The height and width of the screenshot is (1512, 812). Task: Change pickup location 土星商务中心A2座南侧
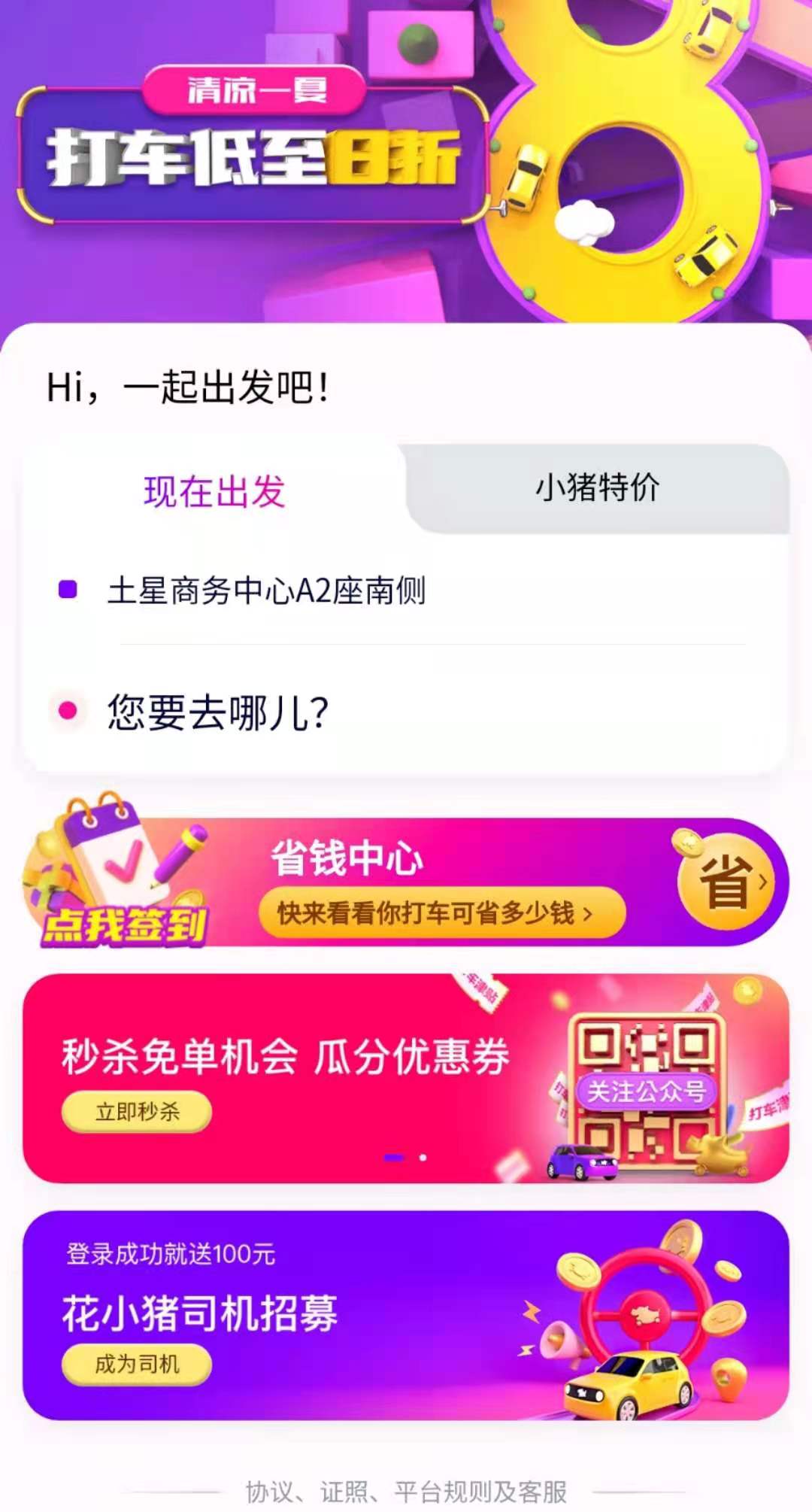[267, 591]
